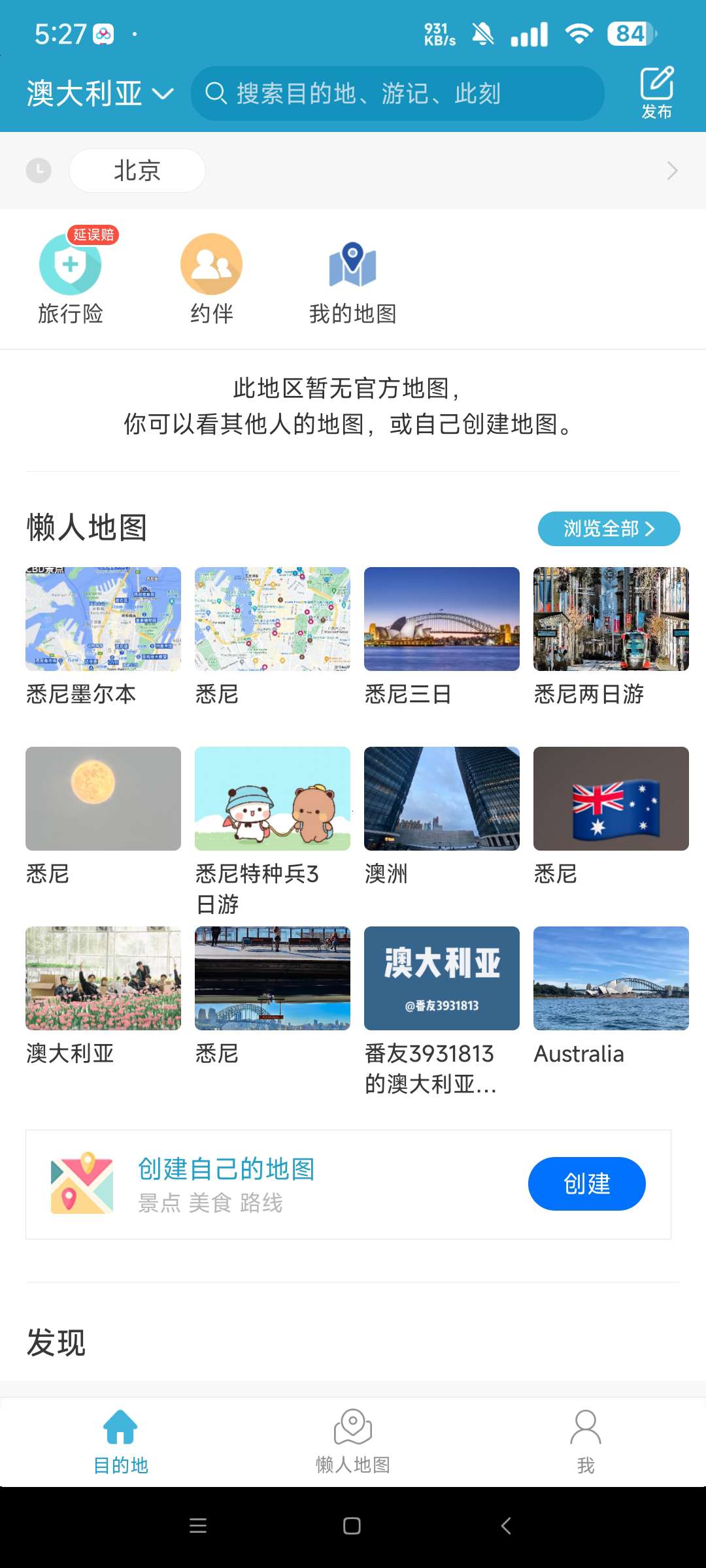The height and width of the screenshot is (1568, 706).
Task: Expand recent destinations with the right chevron
Action: coord(672,171)
